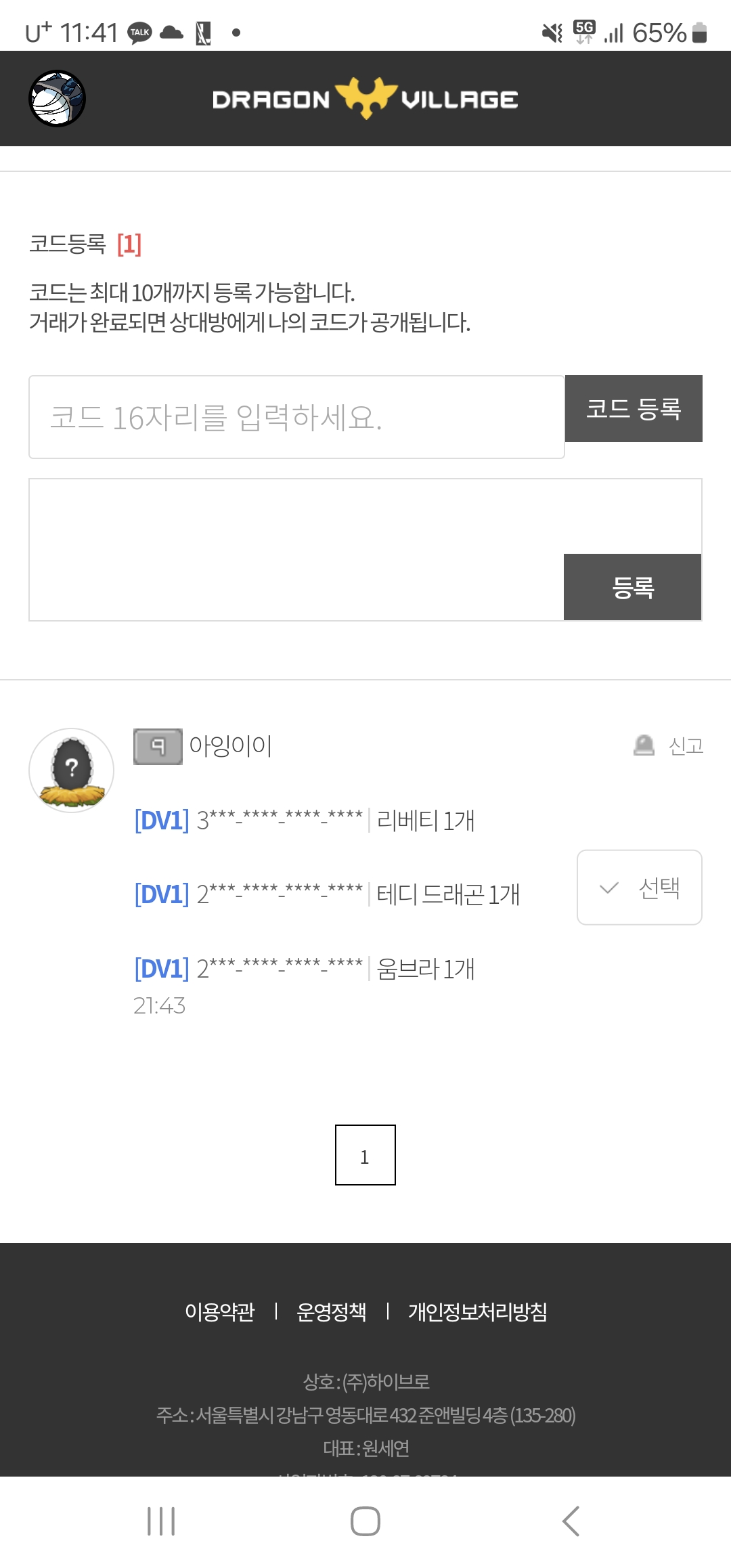Image resolution: width=731 pixels, height=1568 pixels.
Task: Expand the 선택 dropdown
Action: coord(639,888)
